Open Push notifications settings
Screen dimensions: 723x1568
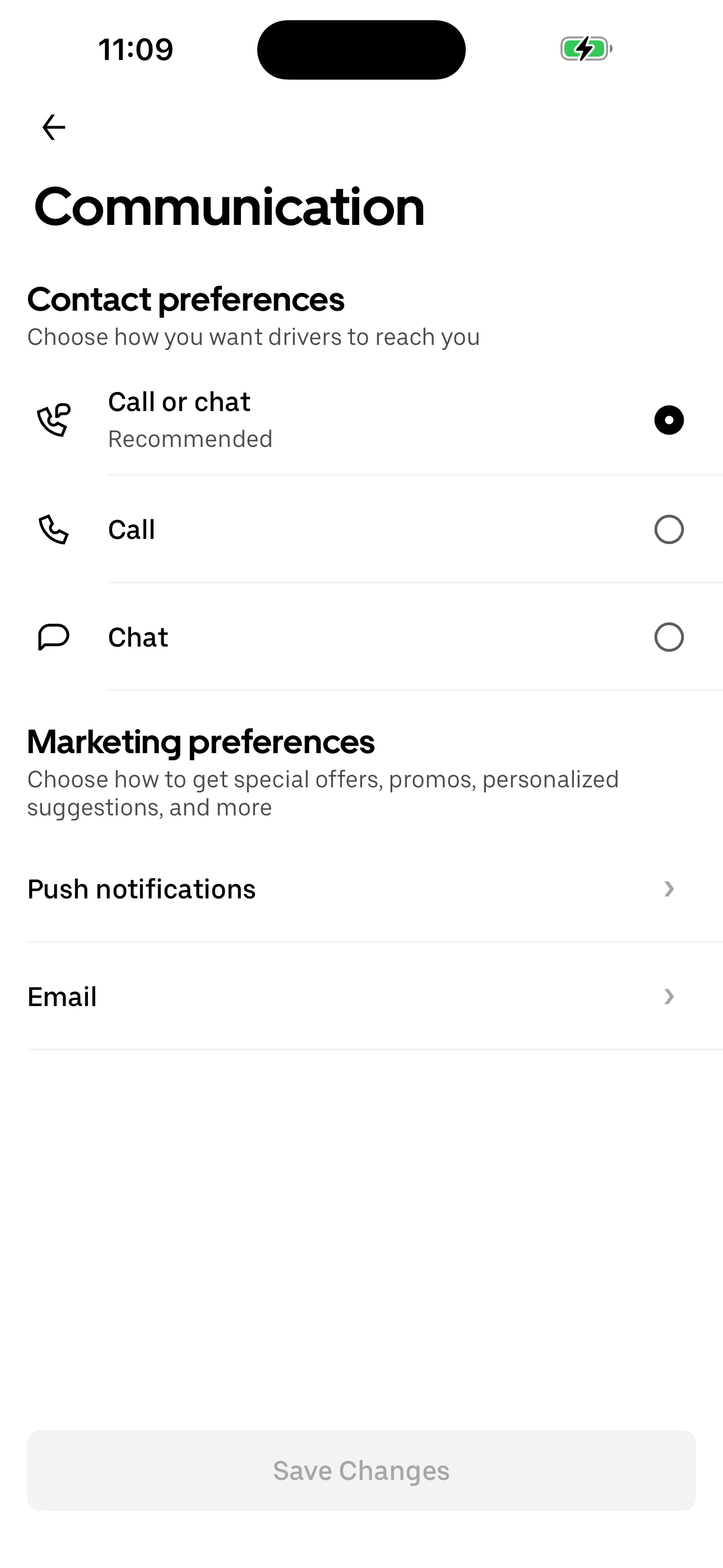(x=142, y=889)
